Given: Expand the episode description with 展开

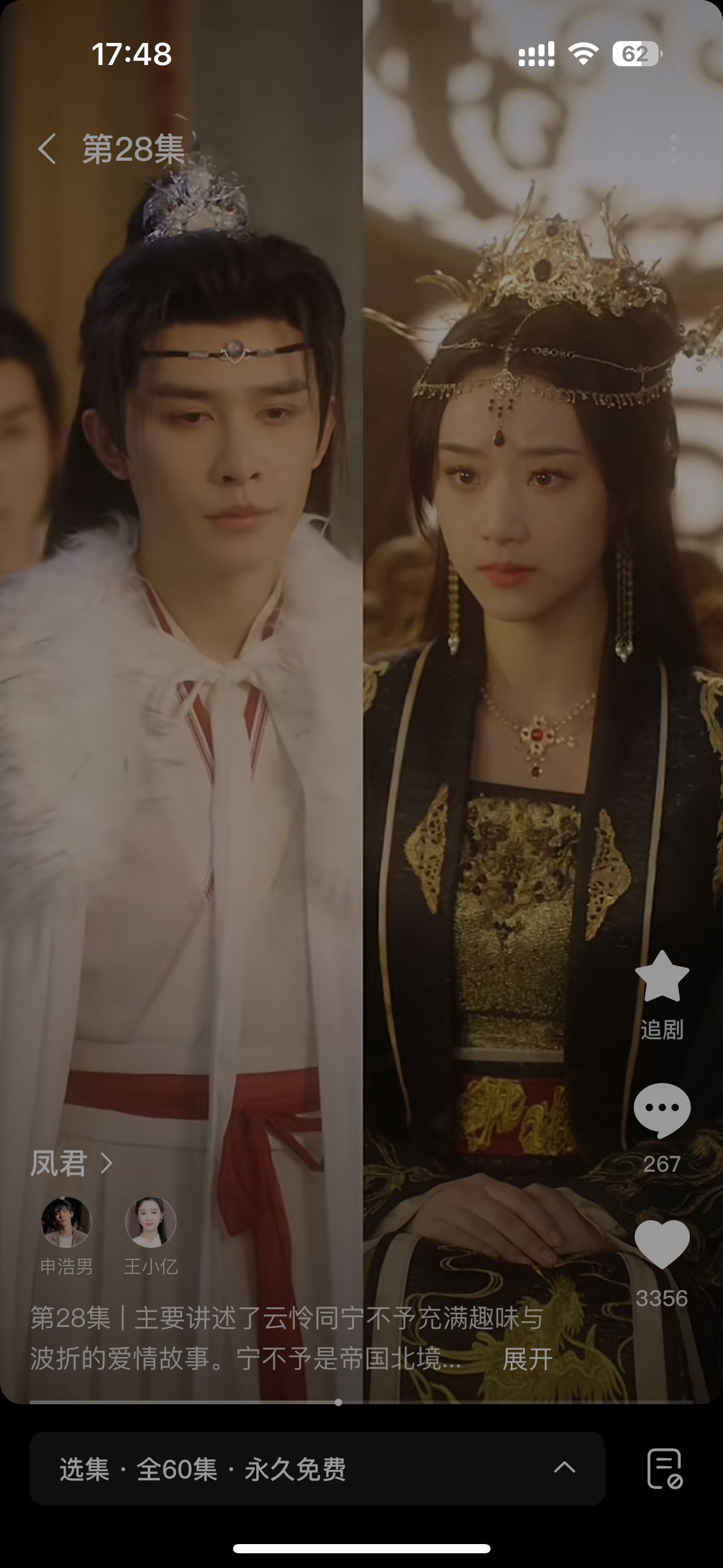Looking at the screenshot, I should point(527,1359).
